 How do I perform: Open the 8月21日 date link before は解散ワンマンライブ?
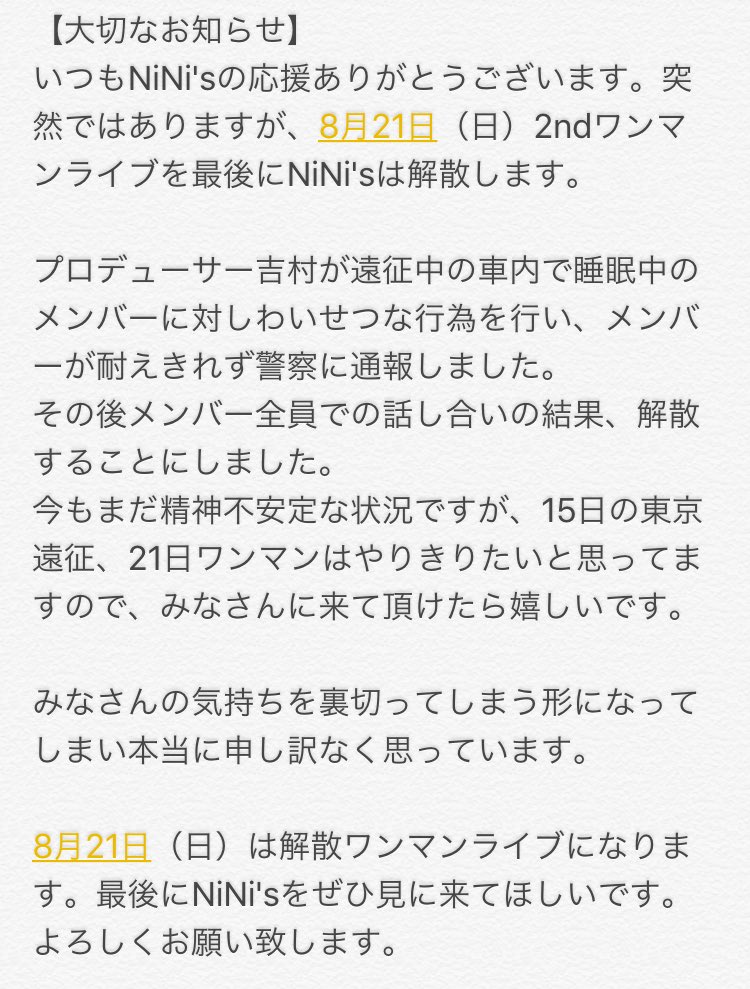click(x=91, y=848)
